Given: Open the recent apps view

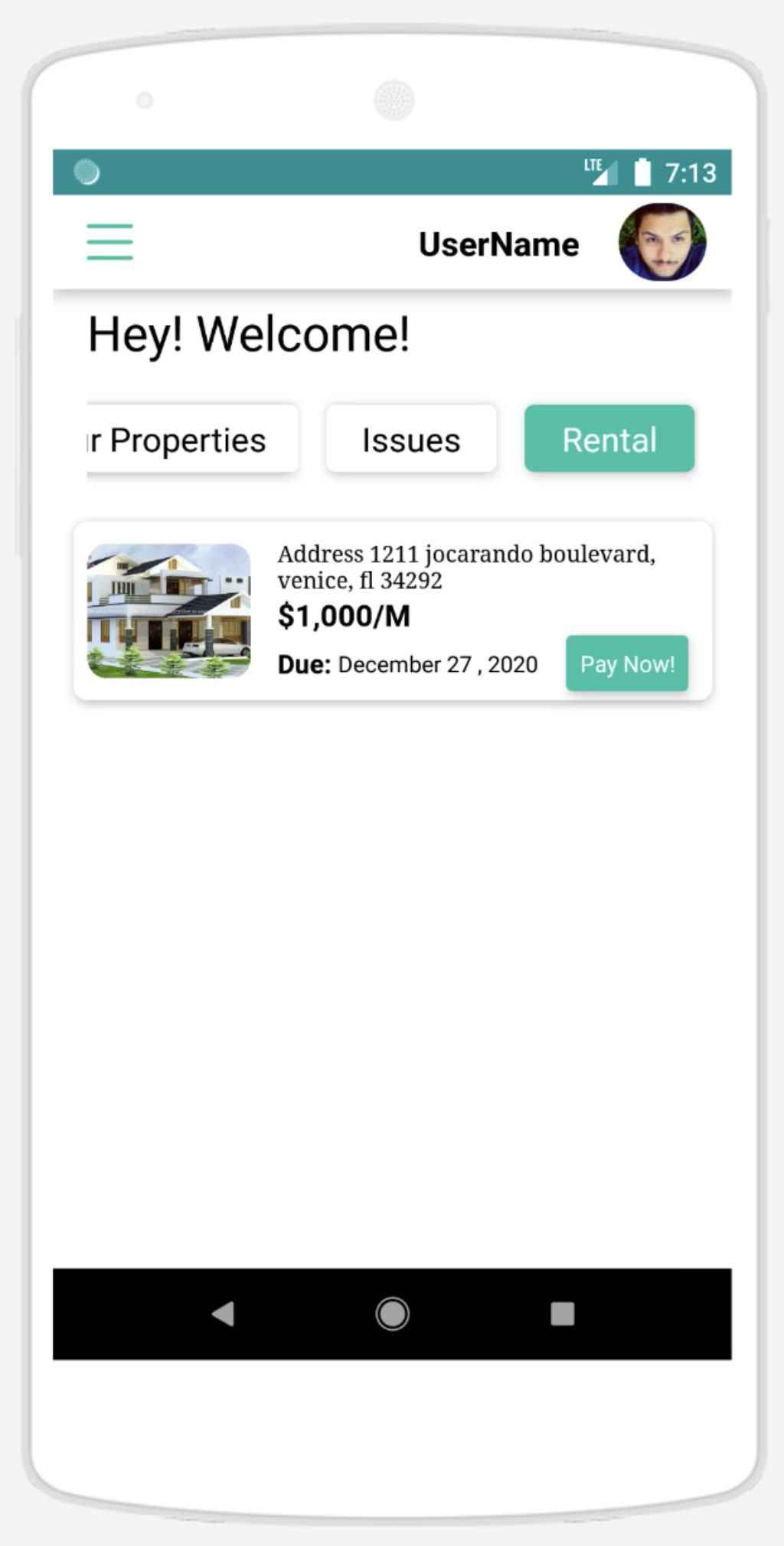Looking at the screenshot, I should (x=563, y=1314).
